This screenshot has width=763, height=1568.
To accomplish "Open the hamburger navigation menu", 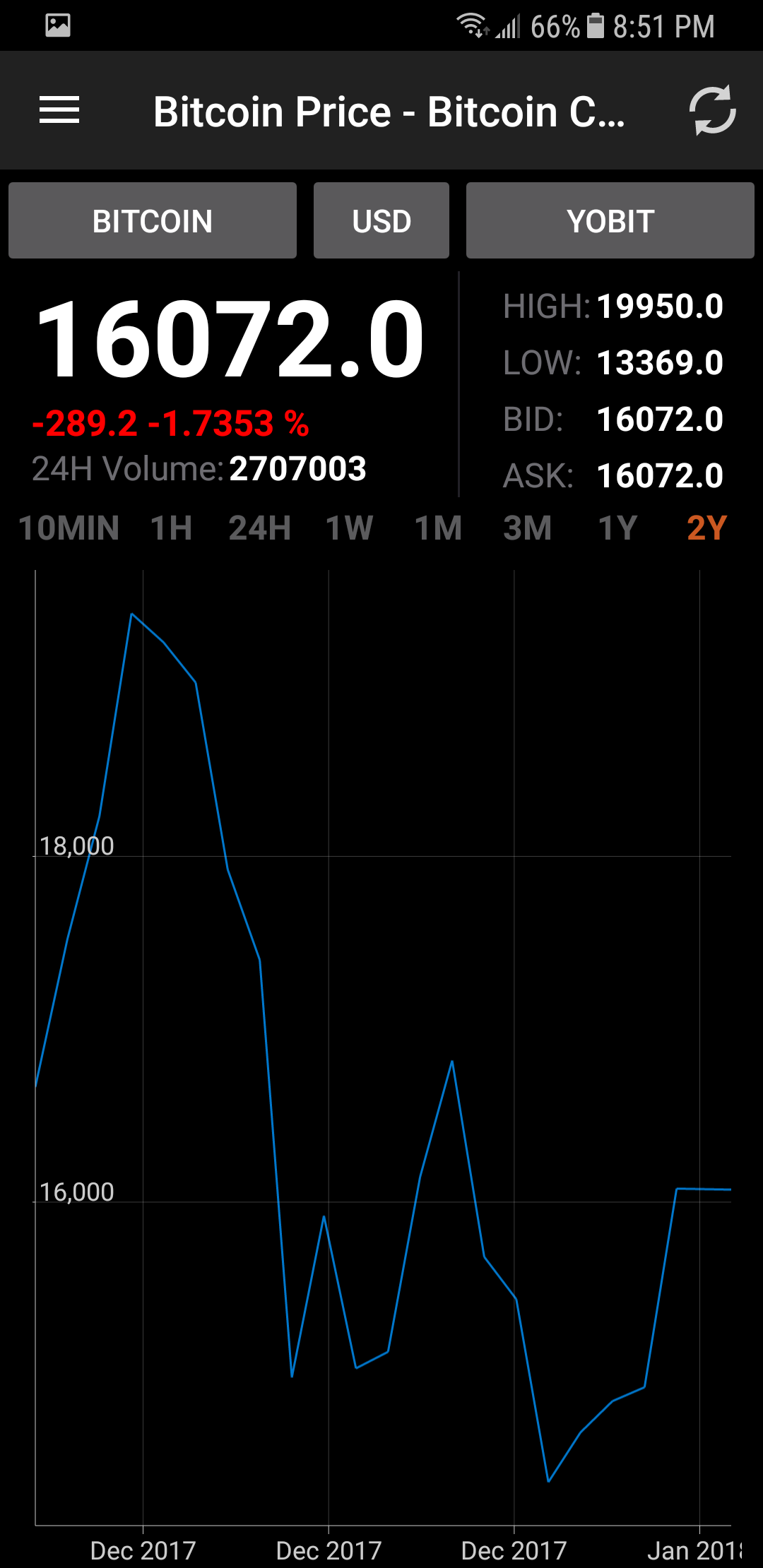I will (x=59, y=110).
